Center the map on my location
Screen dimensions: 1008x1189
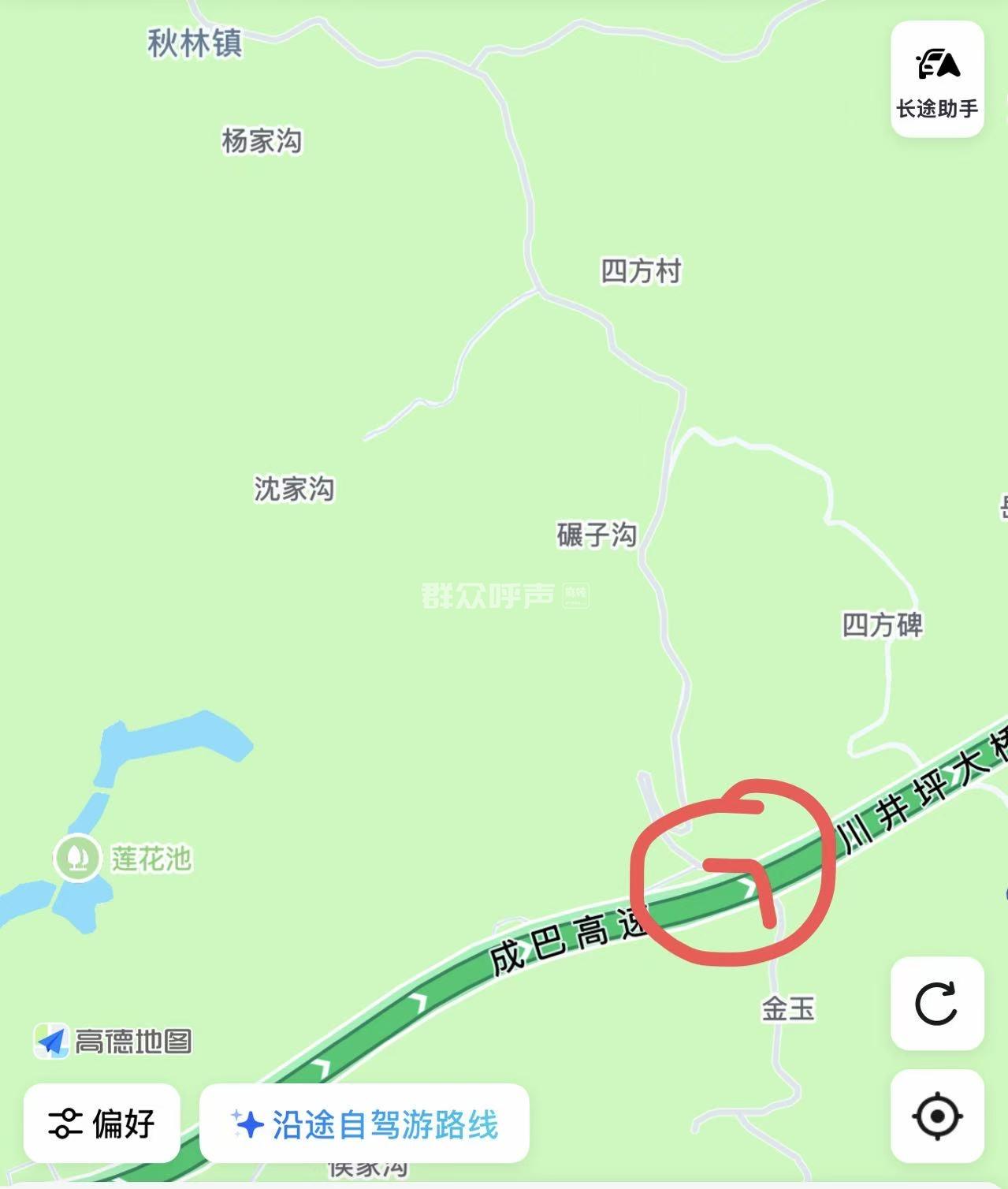[x=936, y=1116]
